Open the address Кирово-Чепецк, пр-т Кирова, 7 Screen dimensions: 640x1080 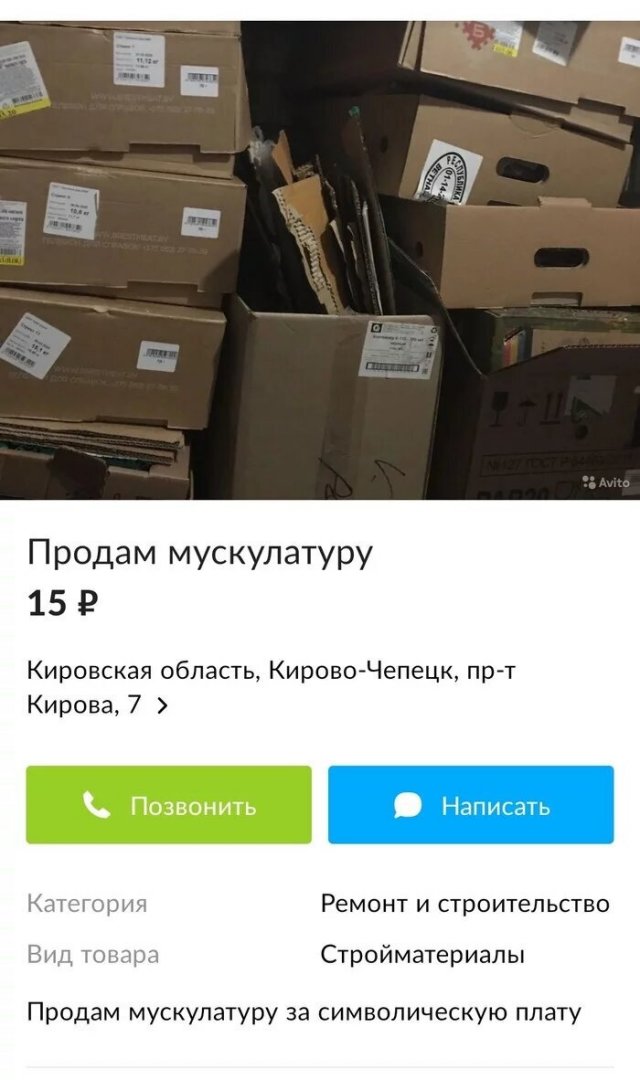[x=270, y=687]
